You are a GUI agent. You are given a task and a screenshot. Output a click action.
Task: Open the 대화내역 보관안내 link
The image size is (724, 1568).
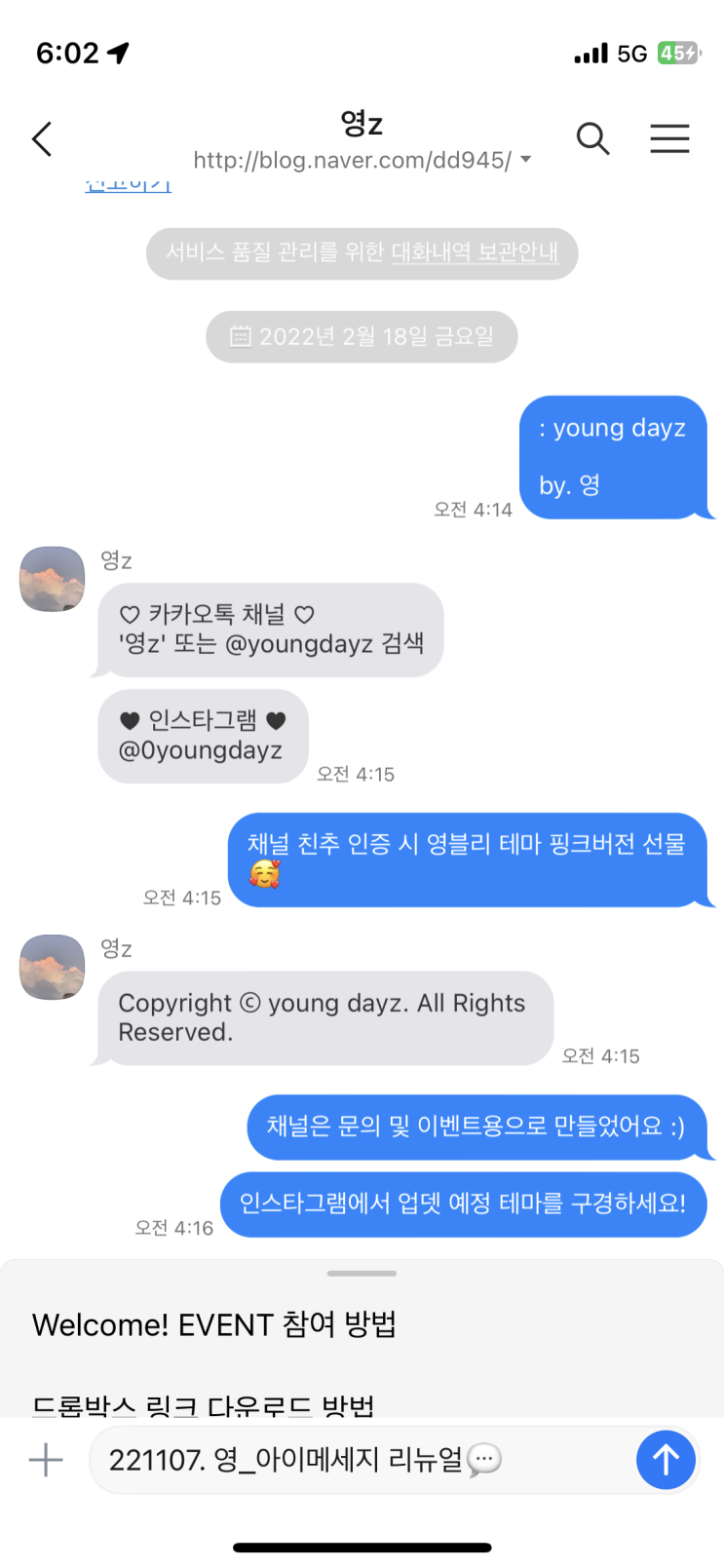click(x=475, y=252)
